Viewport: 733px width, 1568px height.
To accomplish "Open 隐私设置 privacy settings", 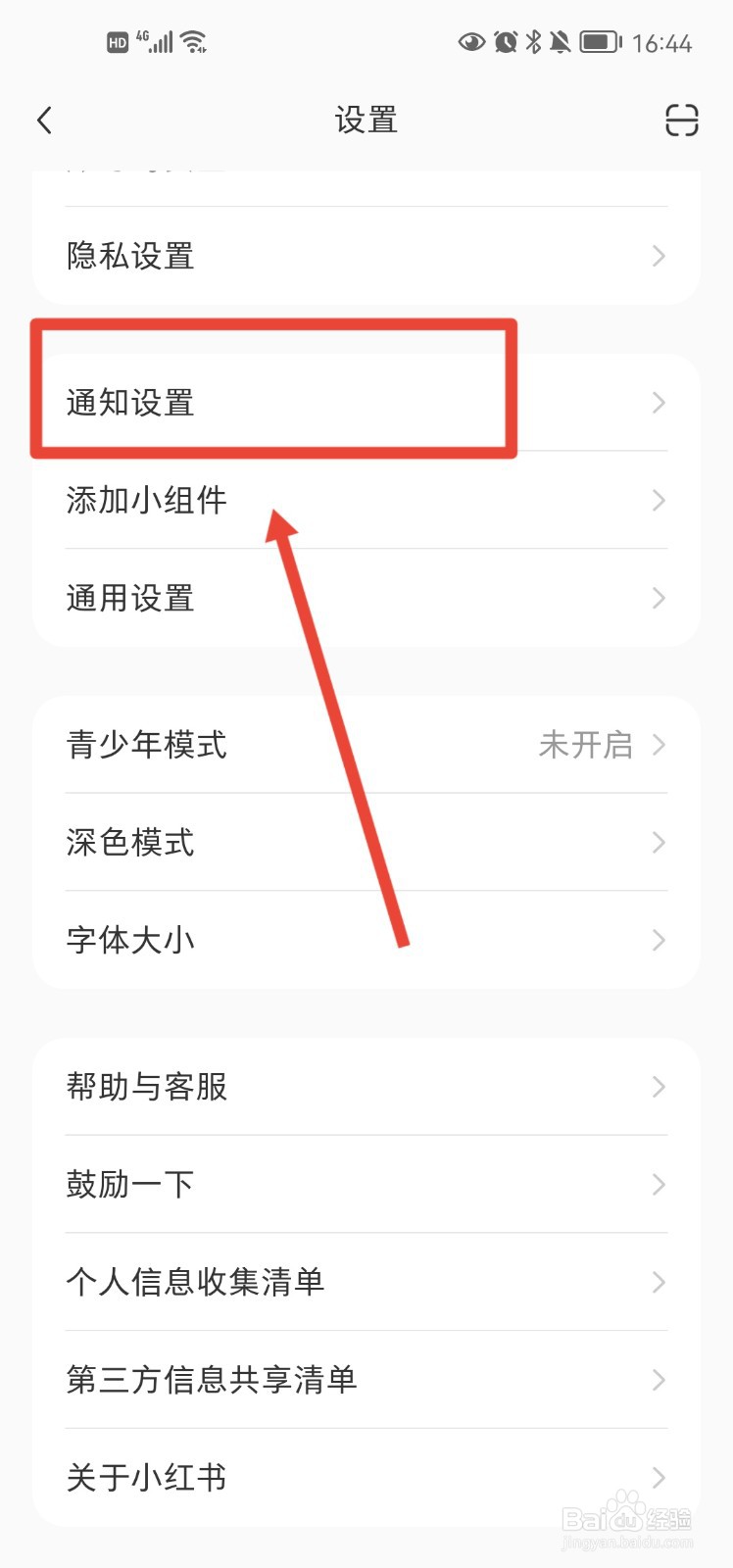I will point(366,256).
